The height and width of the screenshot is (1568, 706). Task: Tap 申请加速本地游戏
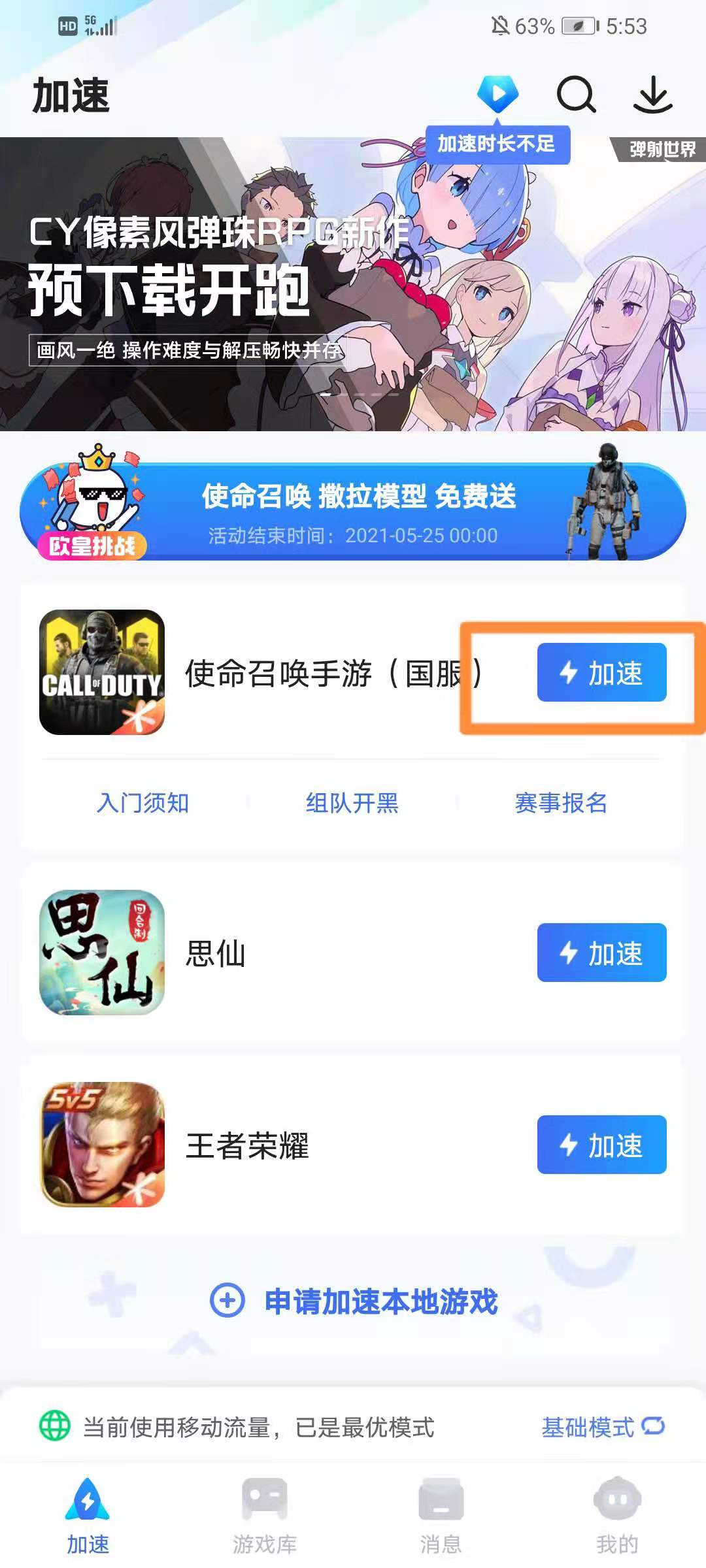[x=354, y=1301]
